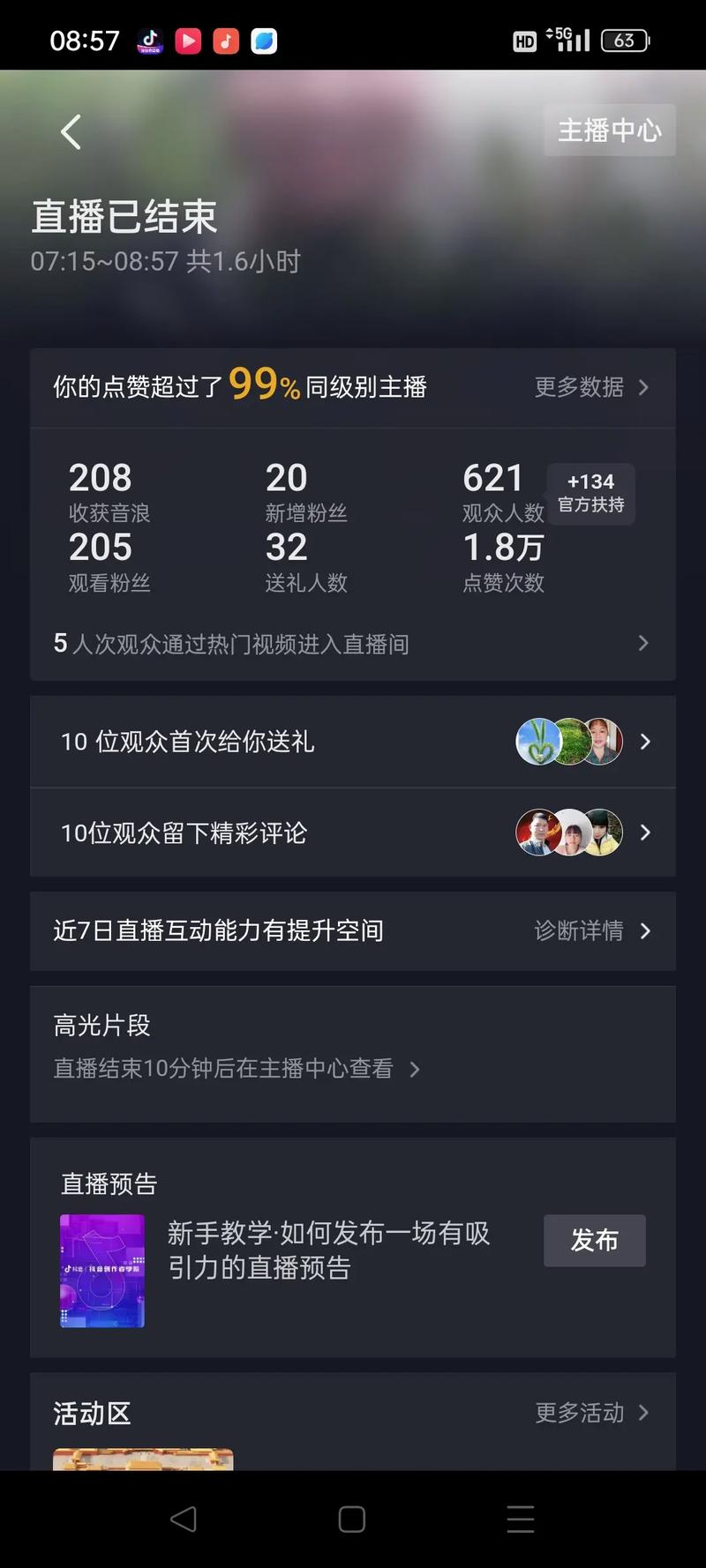
Task: Tap the +134 官方扶持 badge
Action: pyautogui.click(x=590, y=494)
